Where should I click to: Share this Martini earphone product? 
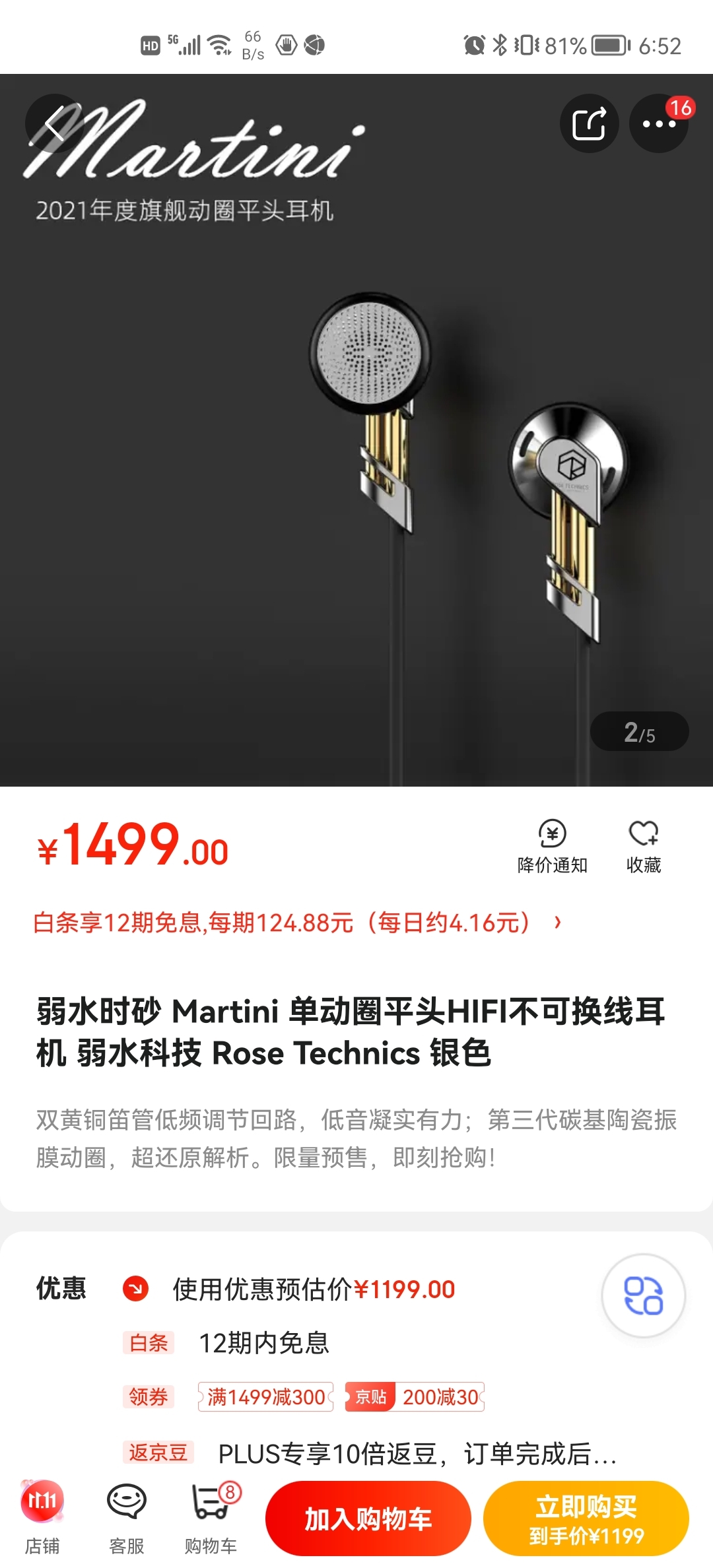(x=589, y=123)
